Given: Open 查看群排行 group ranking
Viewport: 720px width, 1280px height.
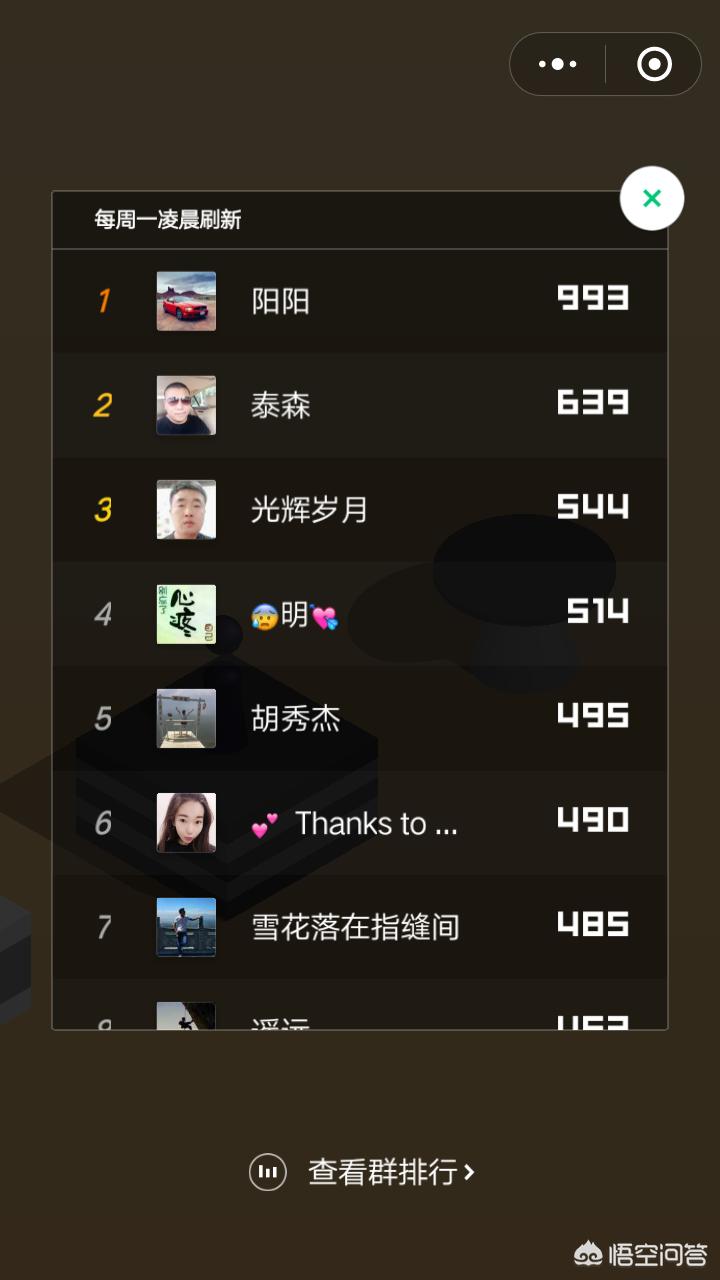Looking at the screenshot, I should tap(362, 1172).
